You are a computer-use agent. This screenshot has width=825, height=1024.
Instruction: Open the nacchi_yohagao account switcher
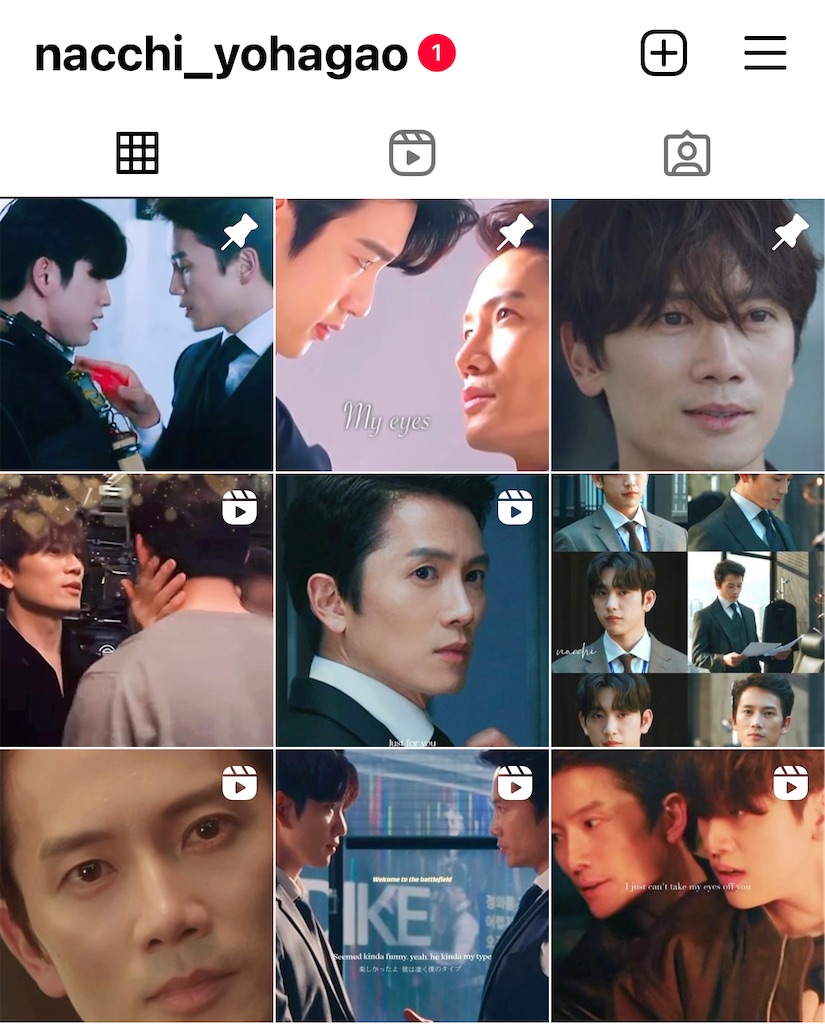(x=220, y=54)
